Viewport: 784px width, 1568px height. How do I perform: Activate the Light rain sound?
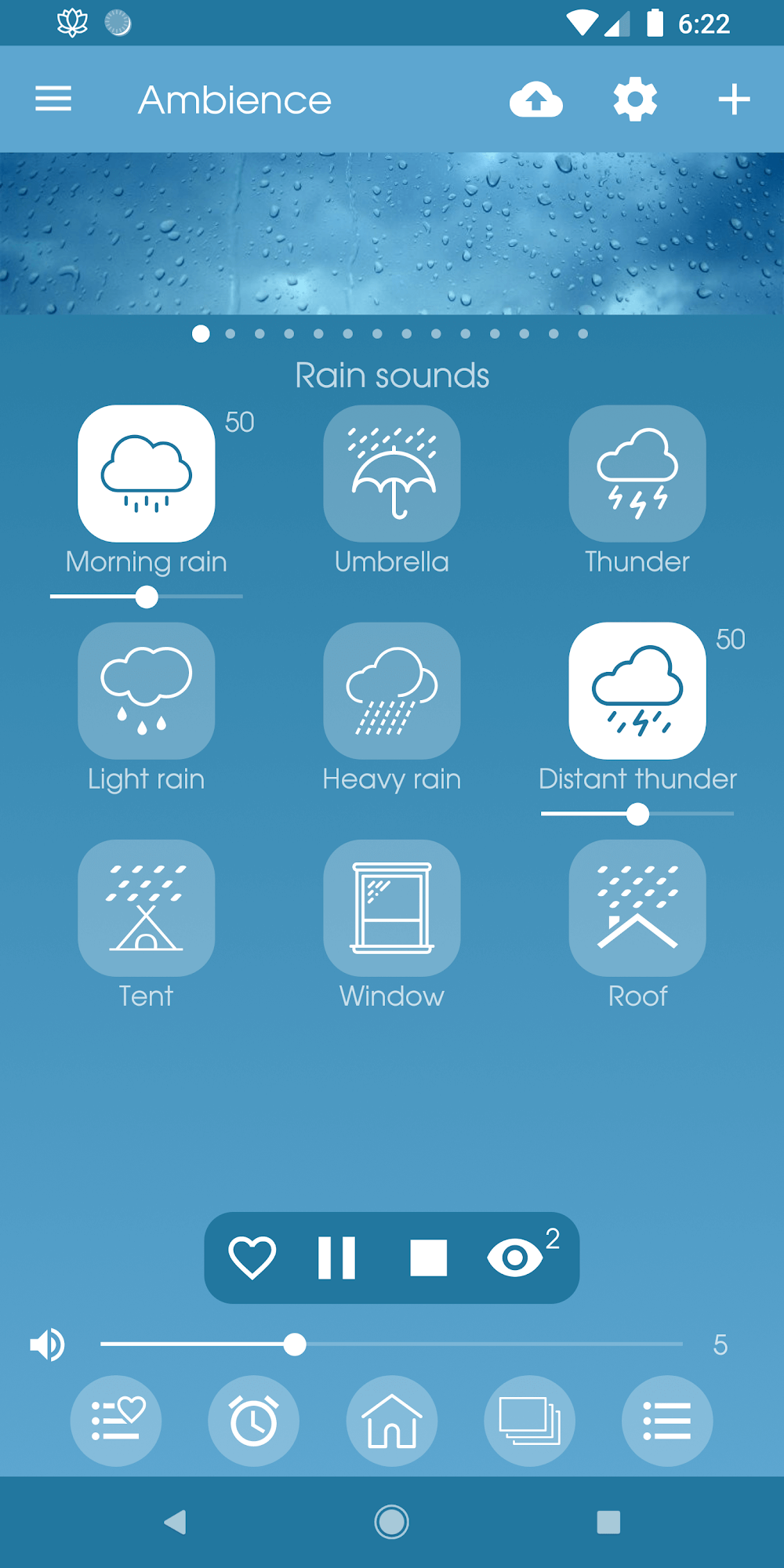click(x=147, y=691)
